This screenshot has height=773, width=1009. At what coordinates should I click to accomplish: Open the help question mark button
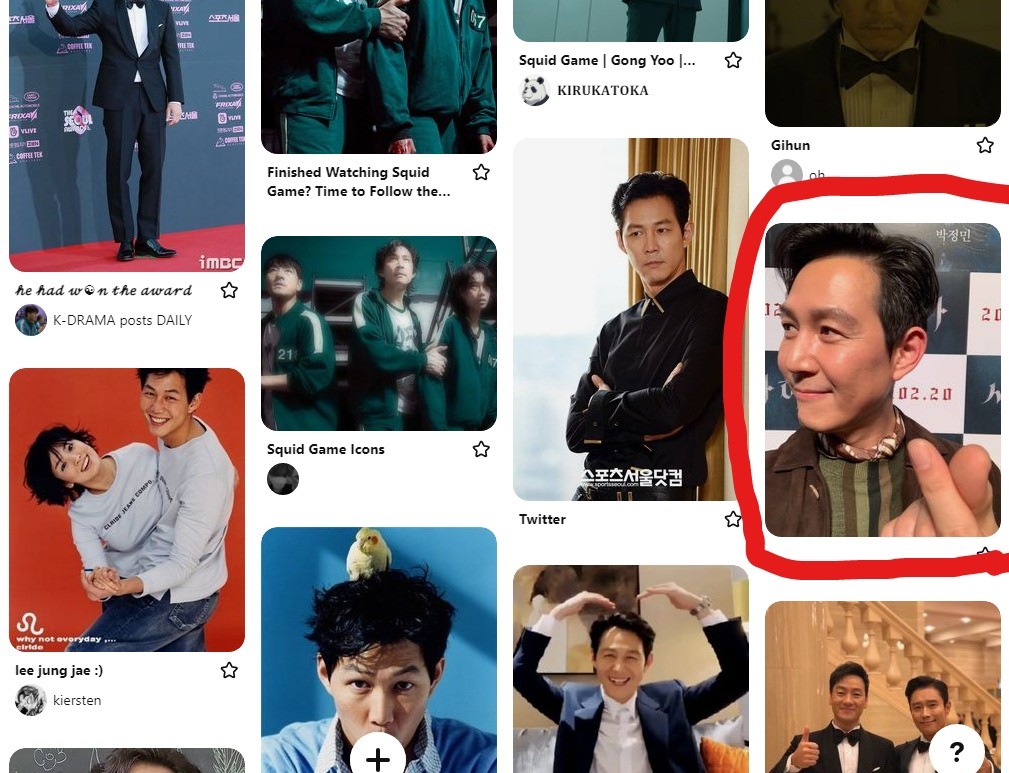[956, 751]
